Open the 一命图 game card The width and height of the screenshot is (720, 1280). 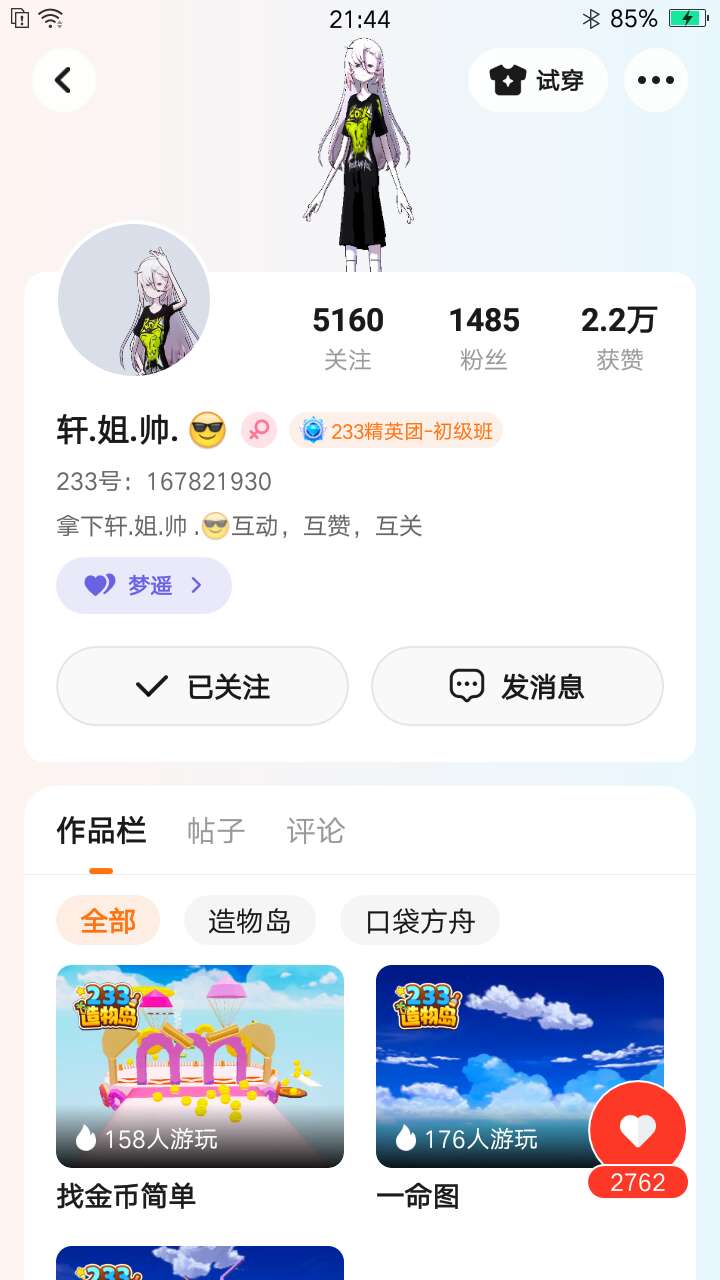[x=480, y=1066]
